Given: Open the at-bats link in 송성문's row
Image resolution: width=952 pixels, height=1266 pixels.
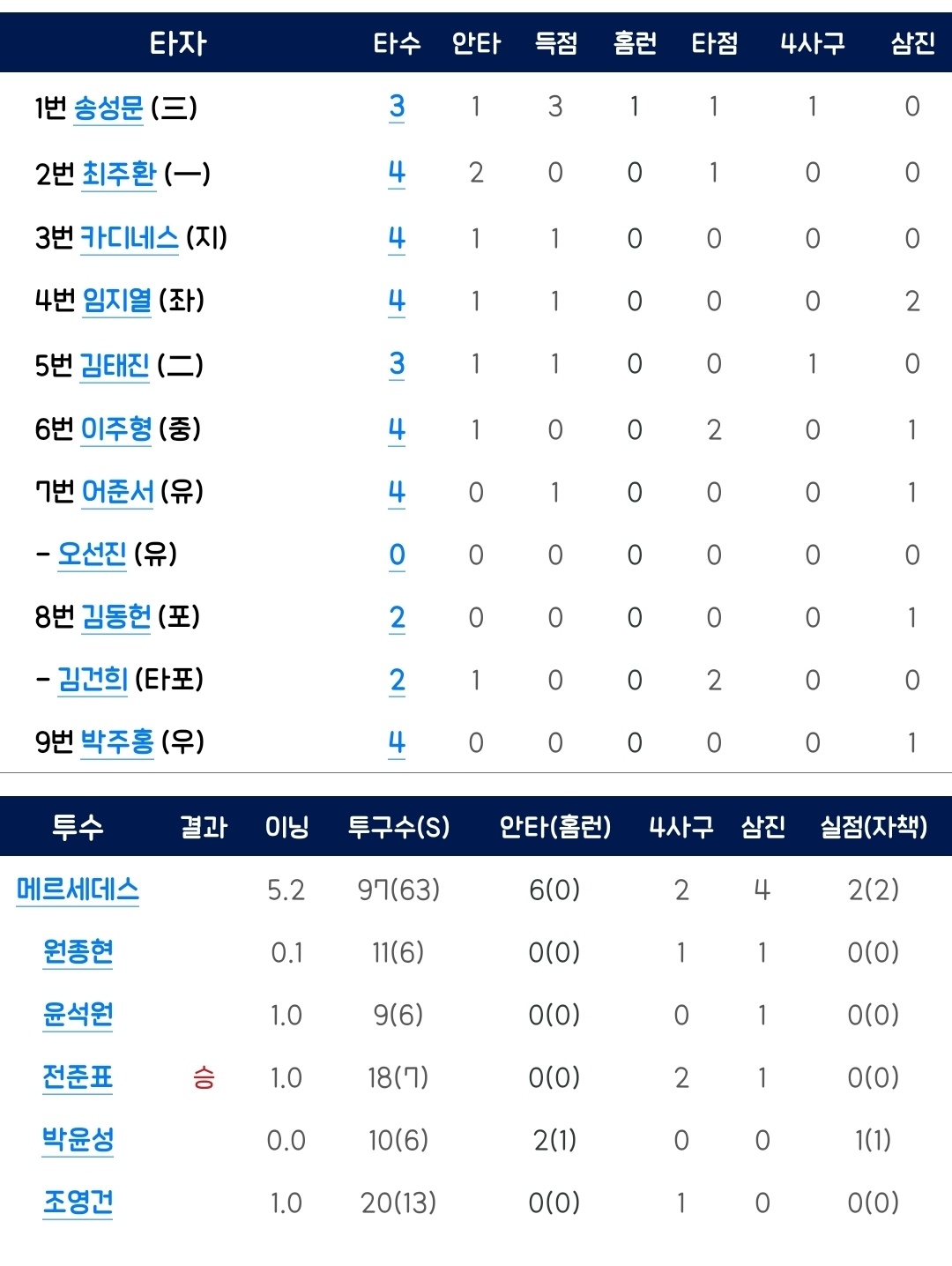Looking at the screenshot, I should coord(397,108).
